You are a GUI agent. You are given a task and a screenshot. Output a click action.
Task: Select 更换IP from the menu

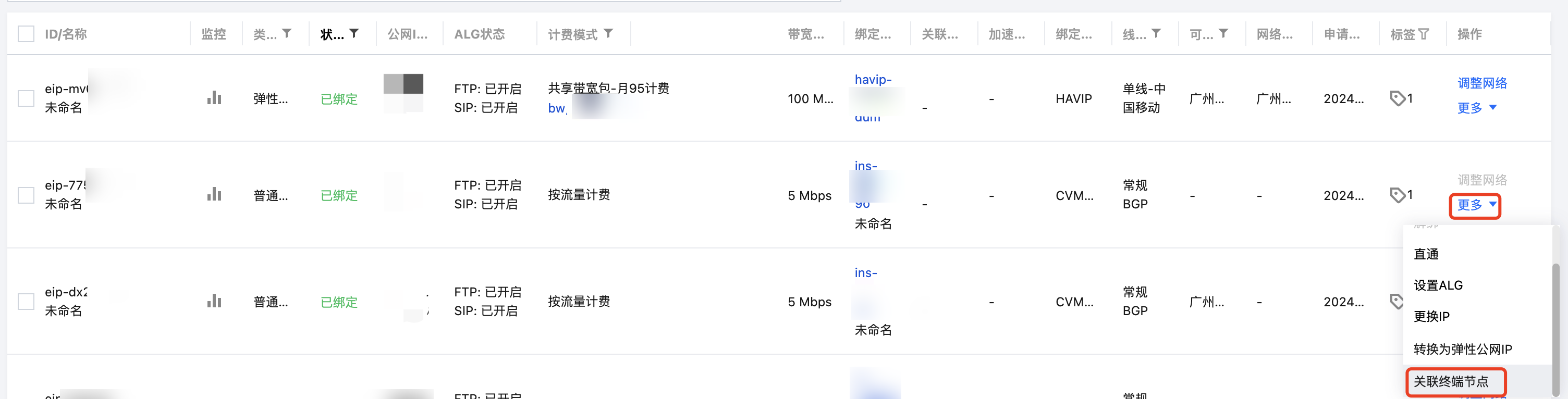point(1431,317)
